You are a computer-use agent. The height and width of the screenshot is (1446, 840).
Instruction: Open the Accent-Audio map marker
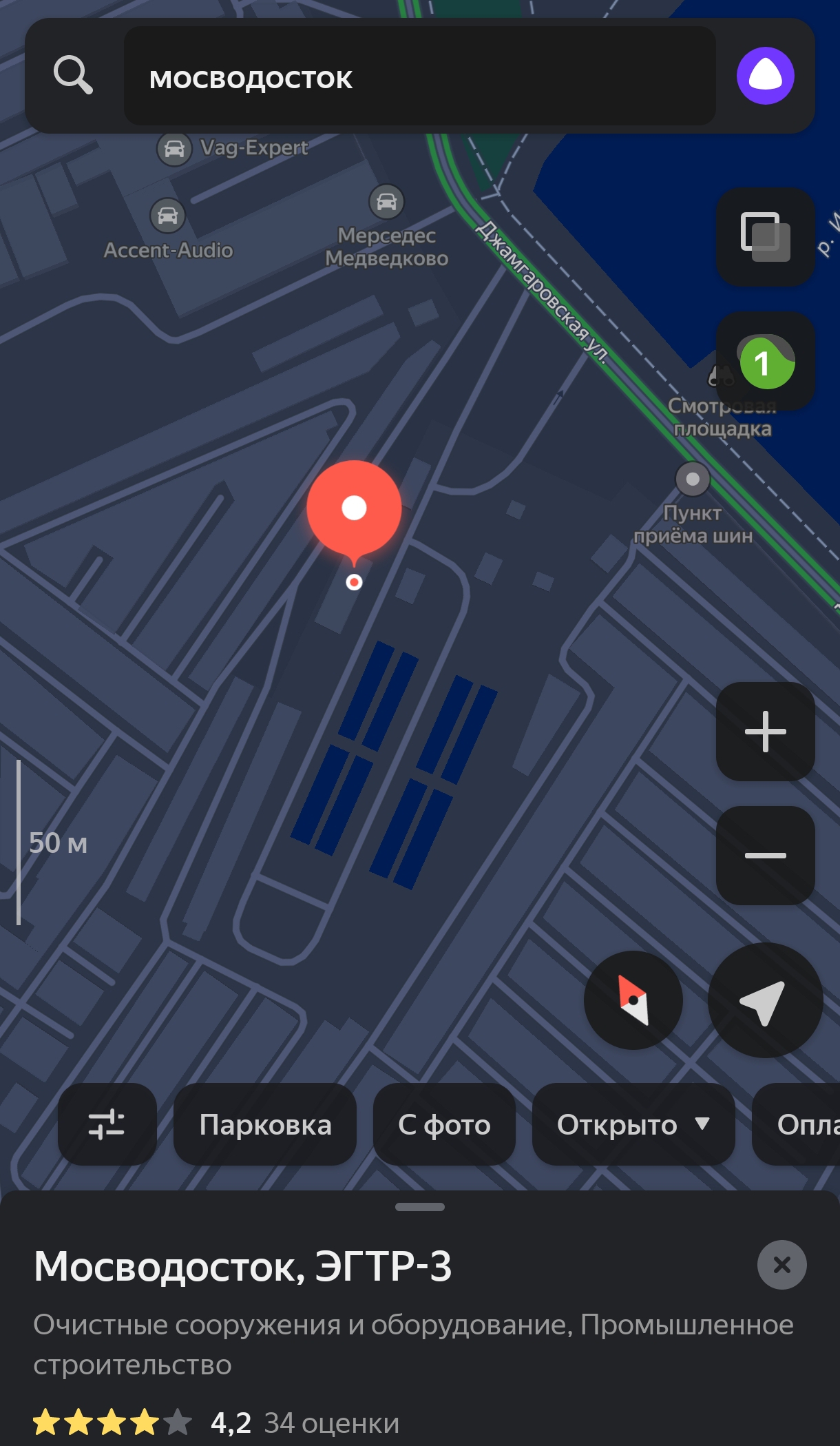point(168,216)
